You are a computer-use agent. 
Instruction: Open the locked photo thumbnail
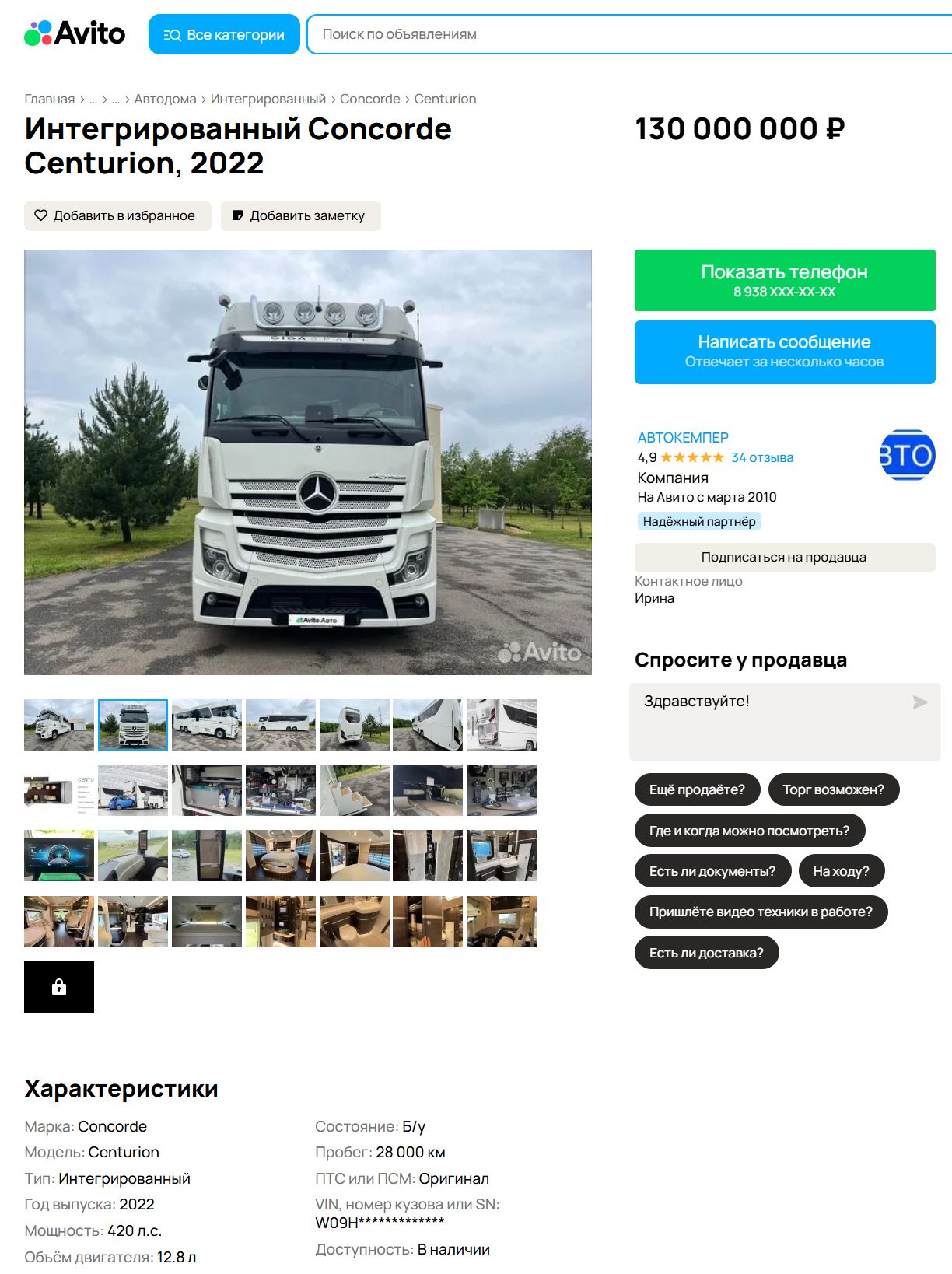click(59, 987)
